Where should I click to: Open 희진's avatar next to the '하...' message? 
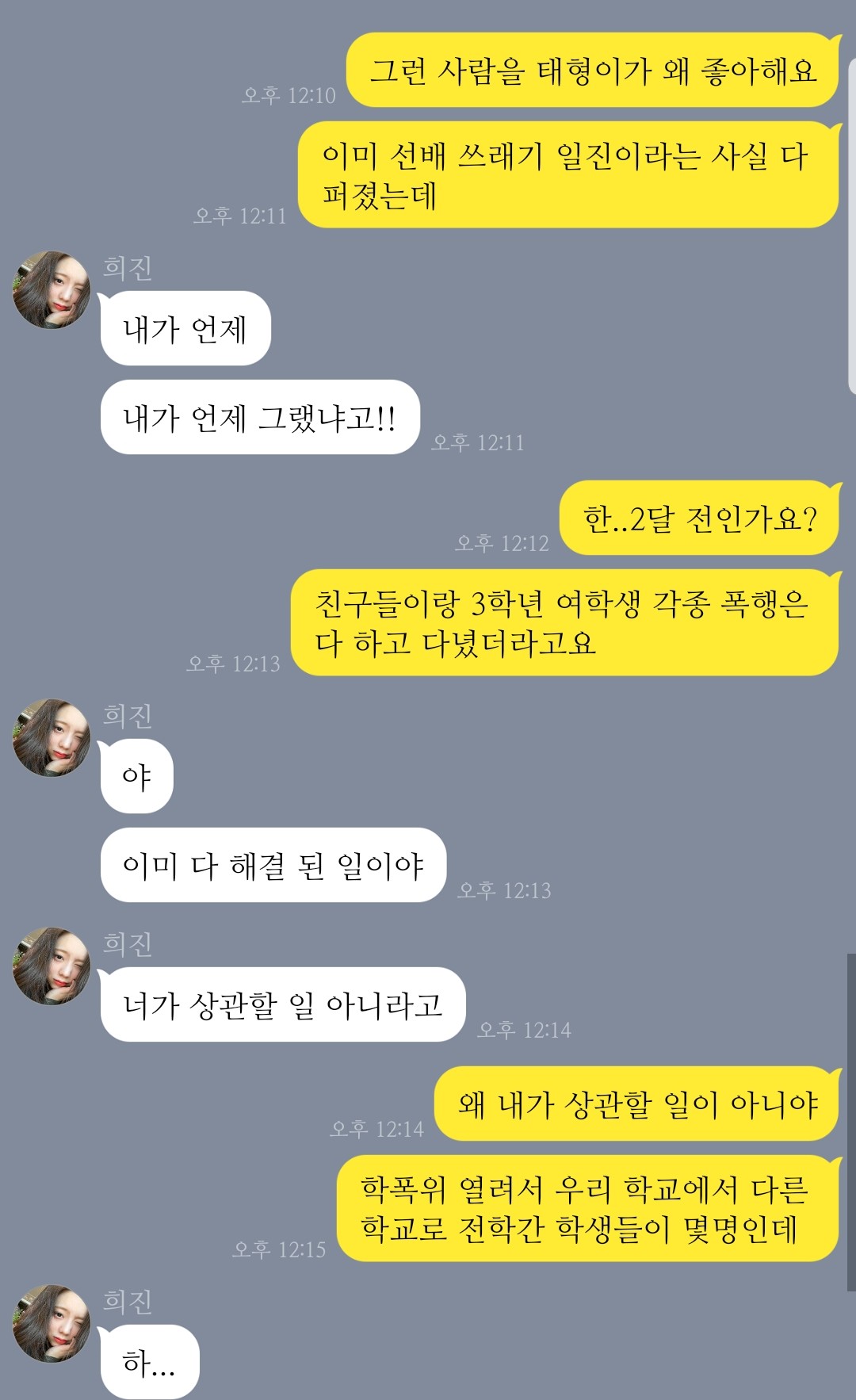click(52, 1324)
